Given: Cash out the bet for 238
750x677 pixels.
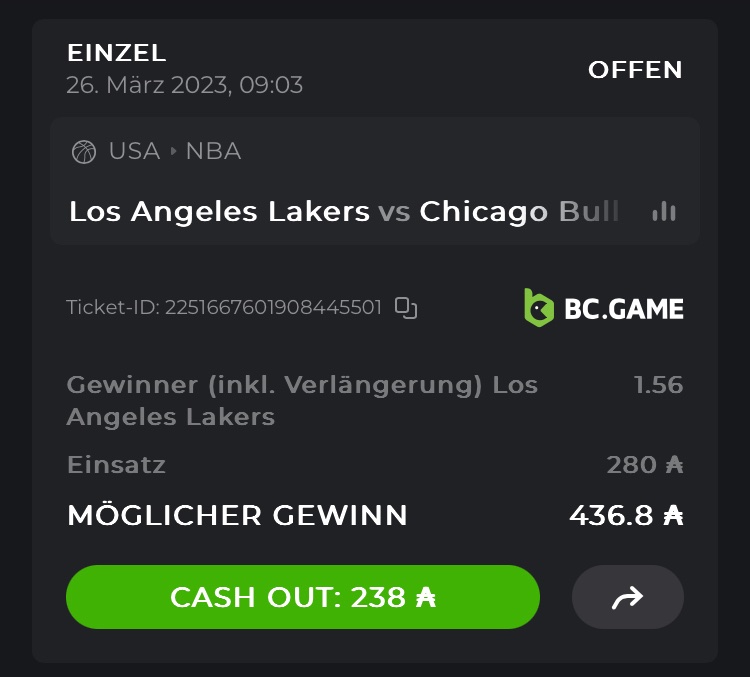Looking at the screenshot, I should click(302, 597).
